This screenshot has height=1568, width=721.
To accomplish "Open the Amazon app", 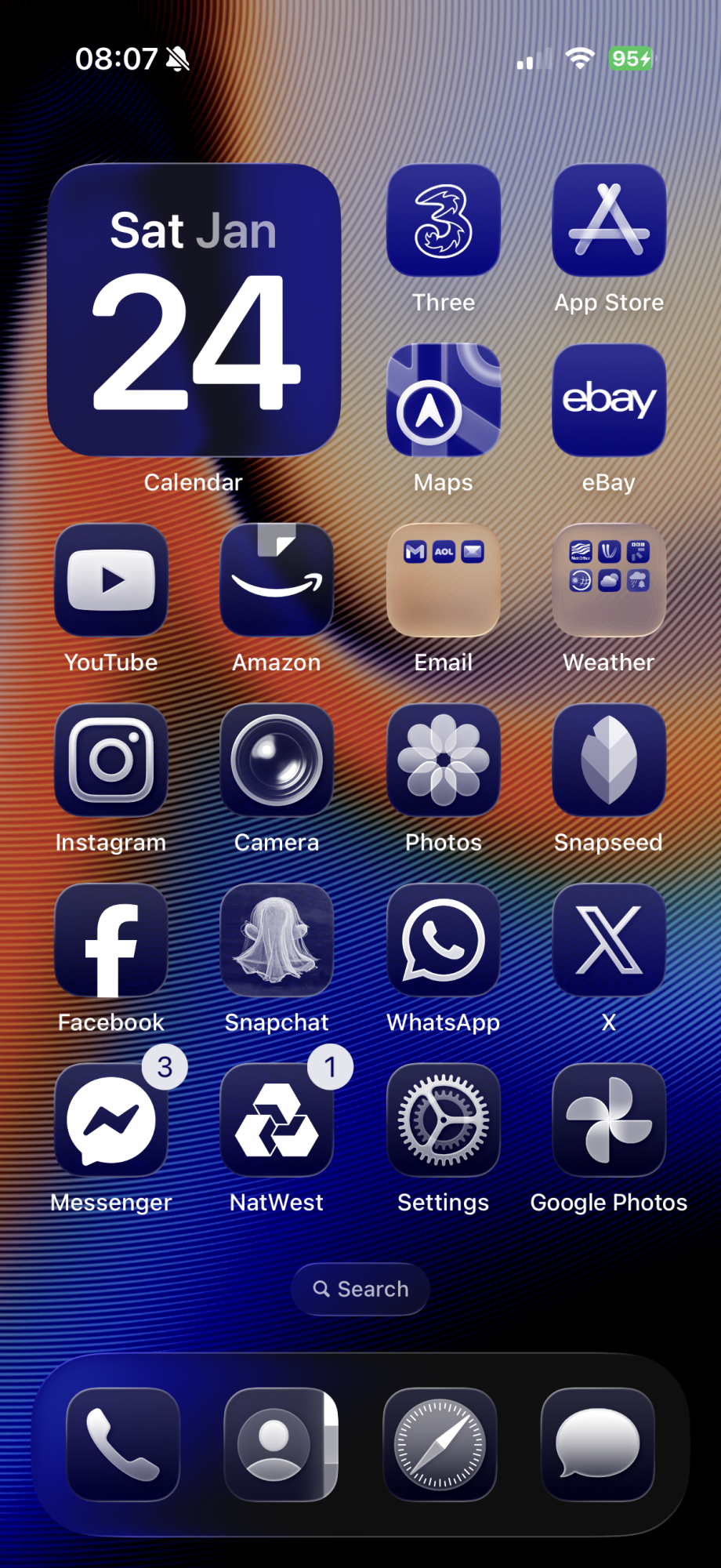I will (x=276, y=580).
